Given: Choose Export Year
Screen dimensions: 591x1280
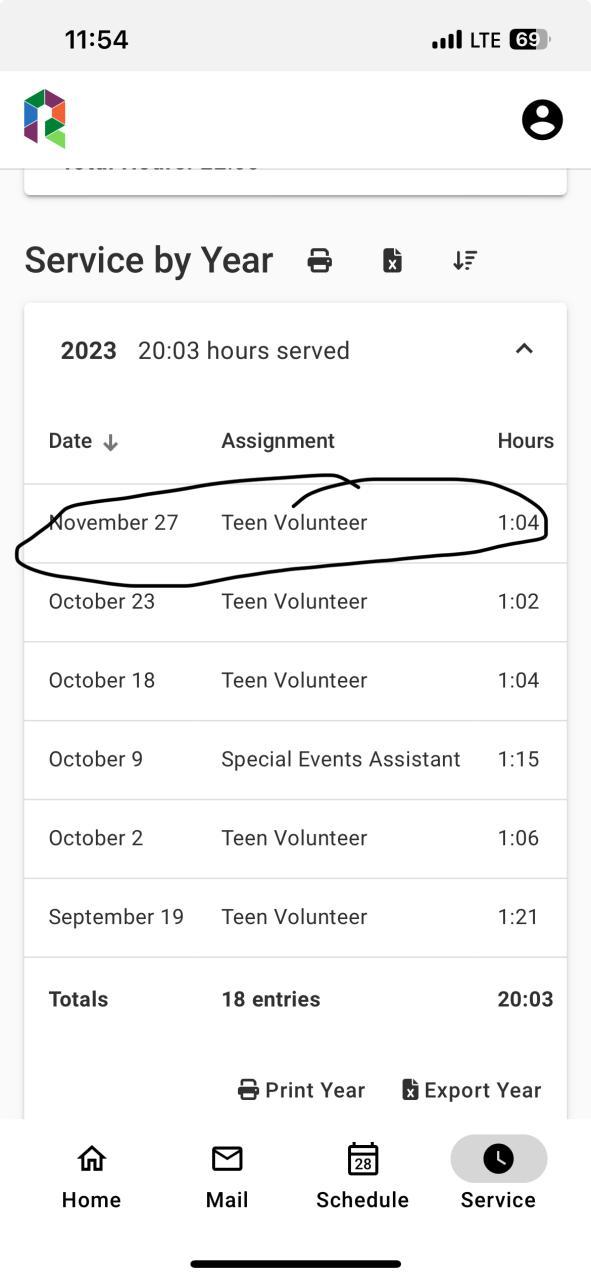Looking at the screenshot, I should (472, 1090).
